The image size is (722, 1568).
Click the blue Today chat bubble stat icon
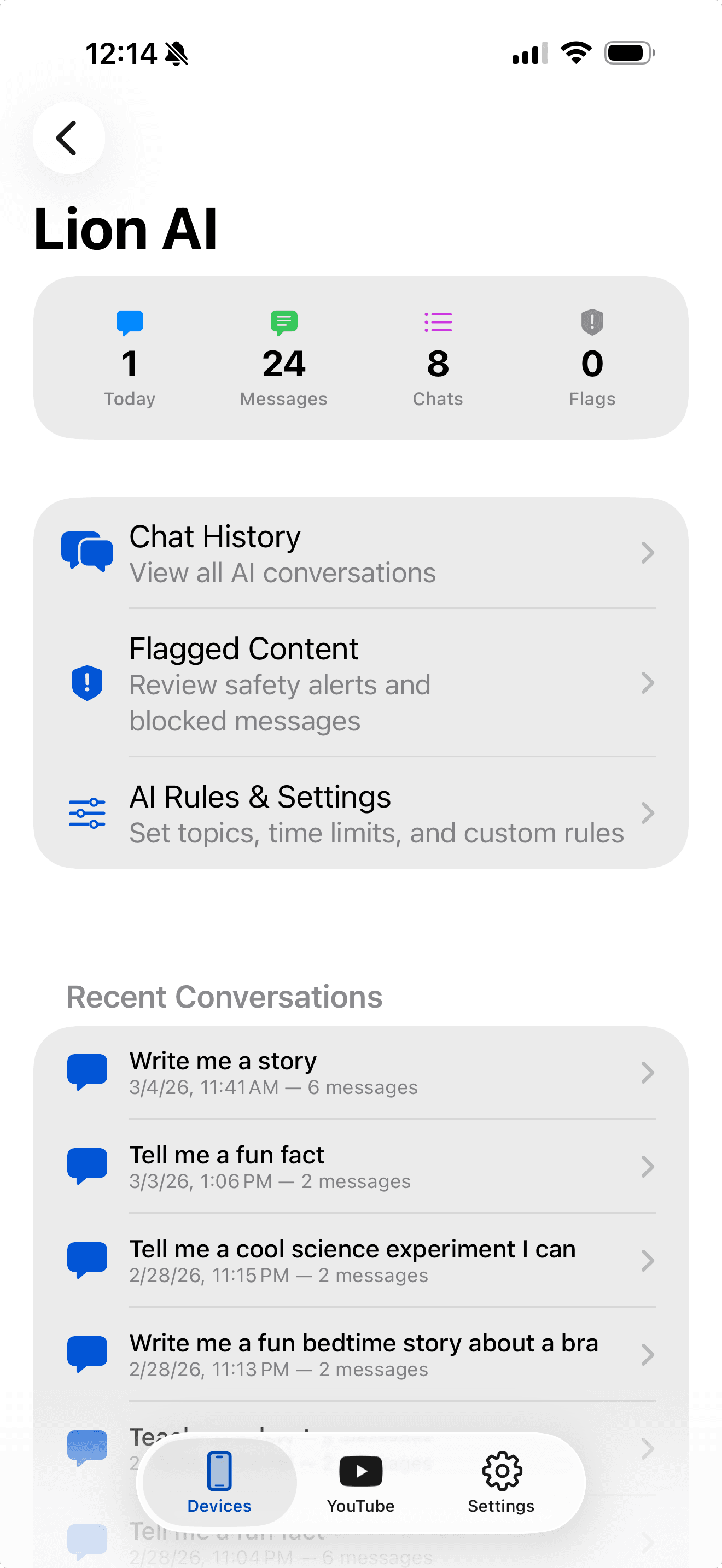[x=129, y=322]
